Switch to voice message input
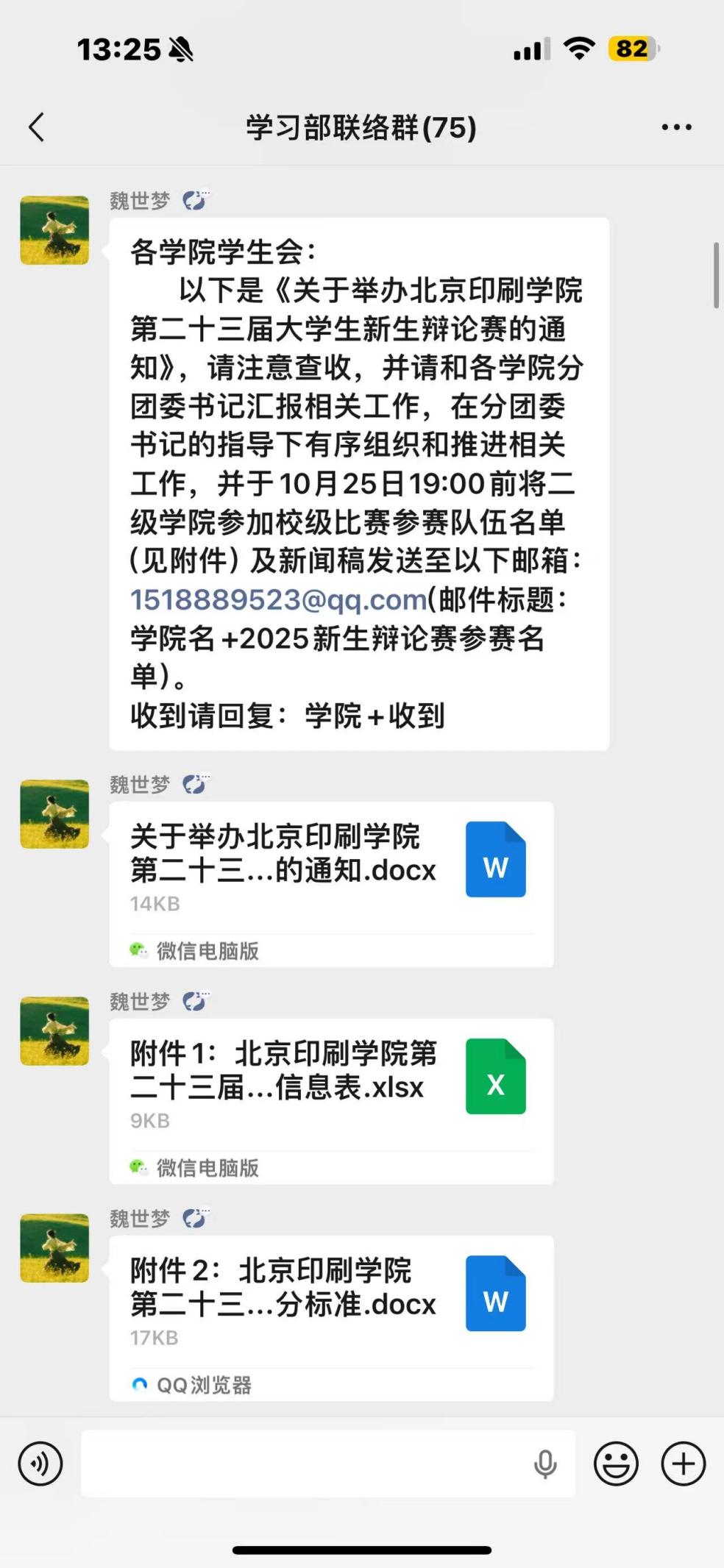The image size is (724, 1568). click(x=40, y=1464)
